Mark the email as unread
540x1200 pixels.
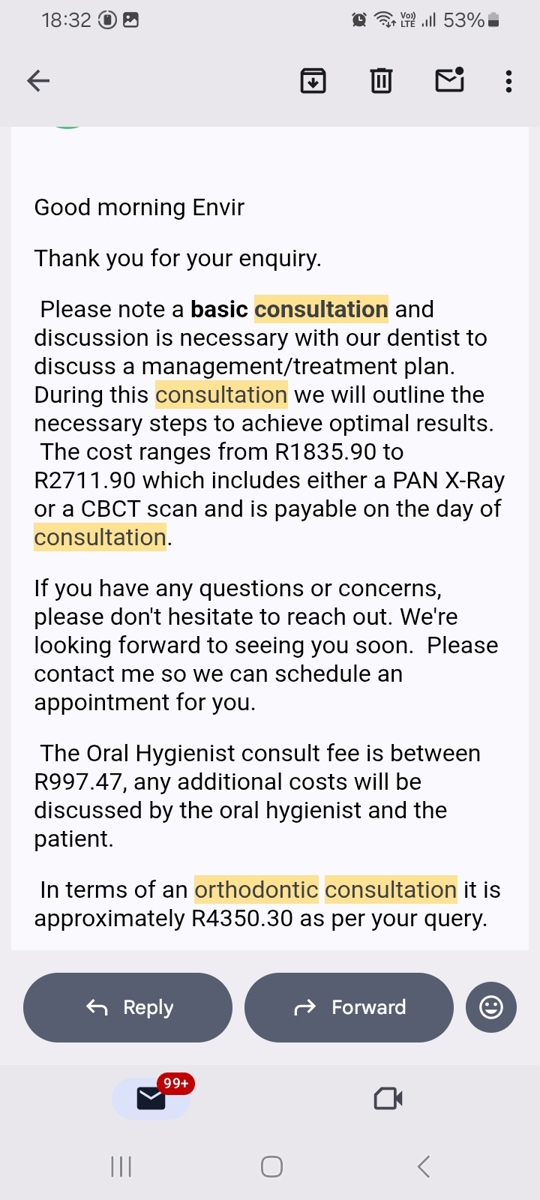pyautogui.click(x=450, y=80)
